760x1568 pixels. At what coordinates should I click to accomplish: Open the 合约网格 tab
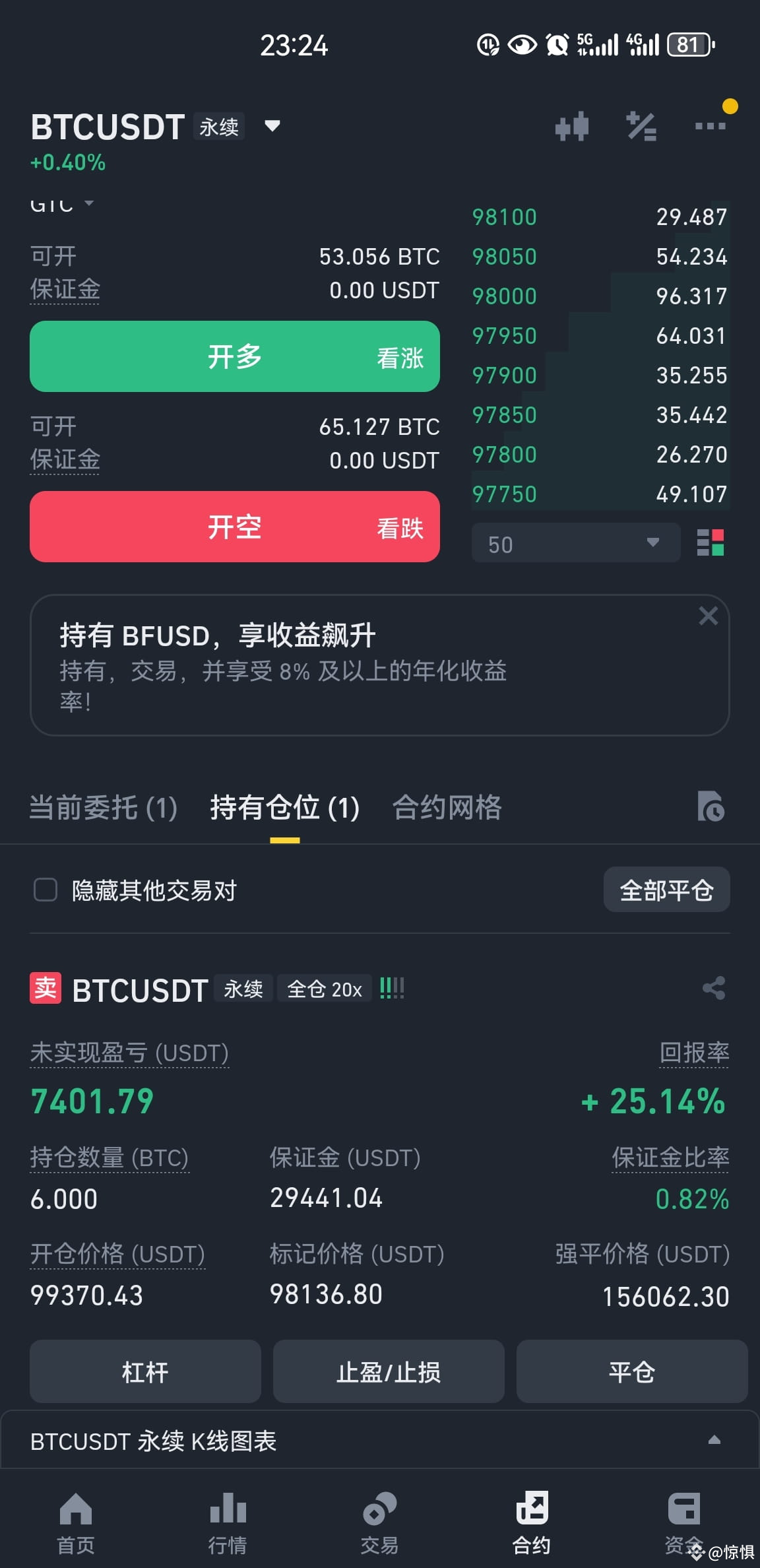click(447, 807)
